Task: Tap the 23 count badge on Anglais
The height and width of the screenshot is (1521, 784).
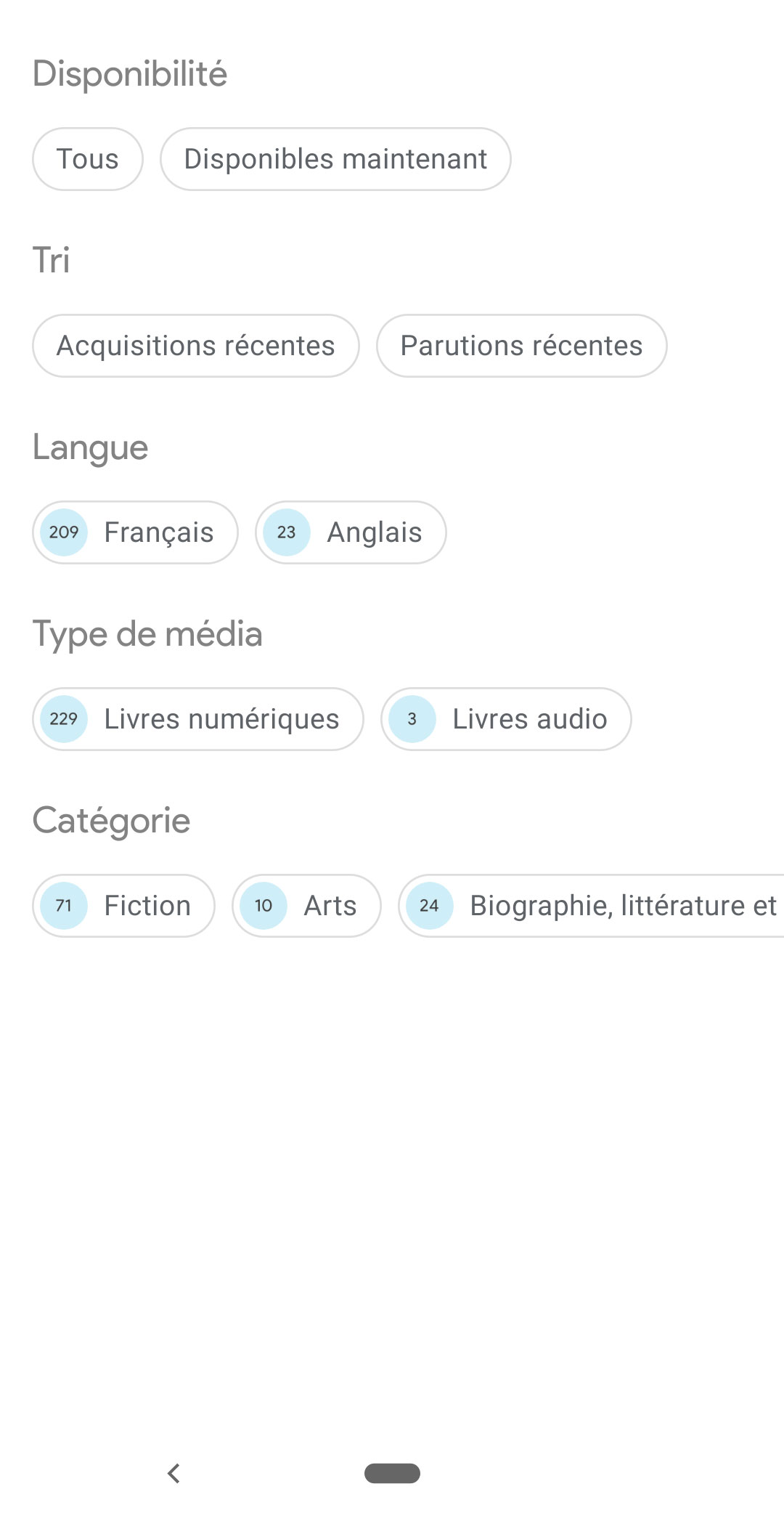Action: pos(286,532)
